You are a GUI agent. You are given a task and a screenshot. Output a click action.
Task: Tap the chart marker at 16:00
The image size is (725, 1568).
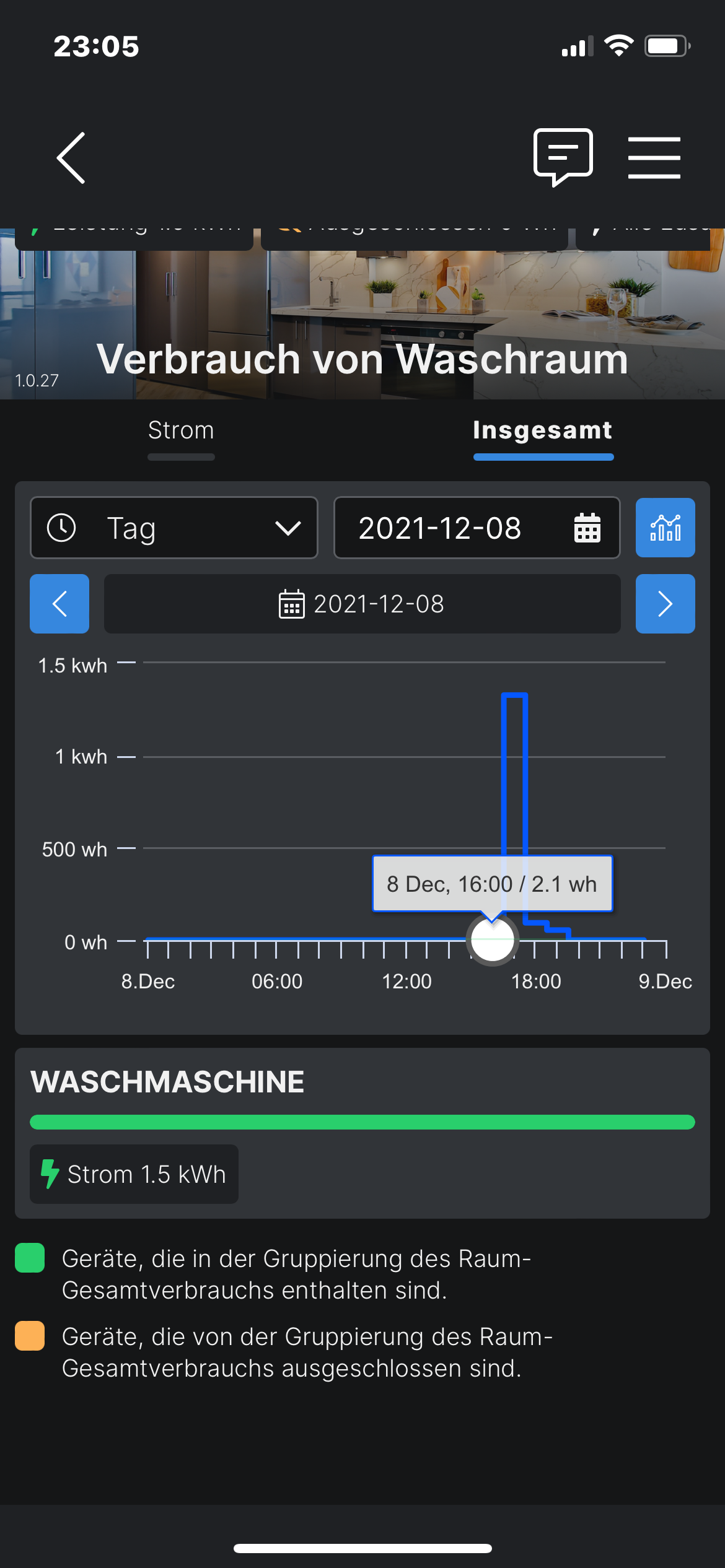point(492,940)
